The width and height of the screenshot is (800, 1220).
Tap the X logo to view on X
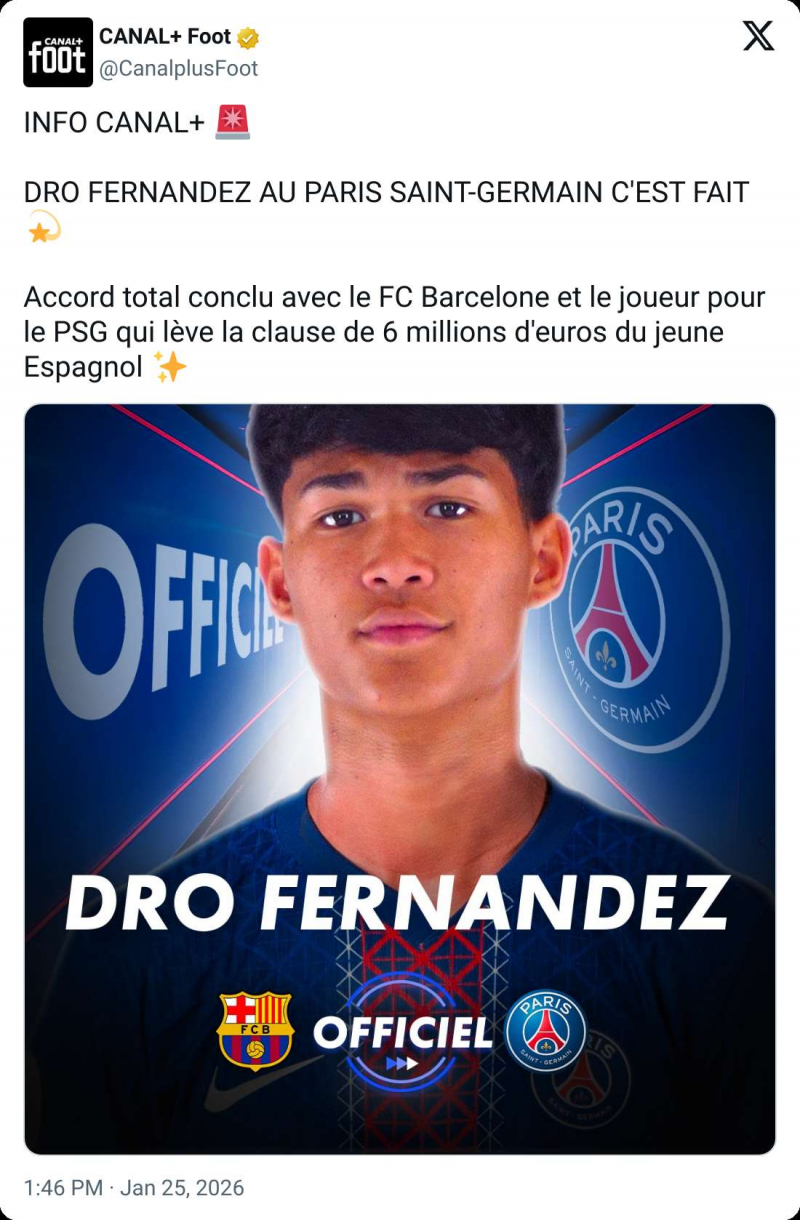click(x=758, y=36)
